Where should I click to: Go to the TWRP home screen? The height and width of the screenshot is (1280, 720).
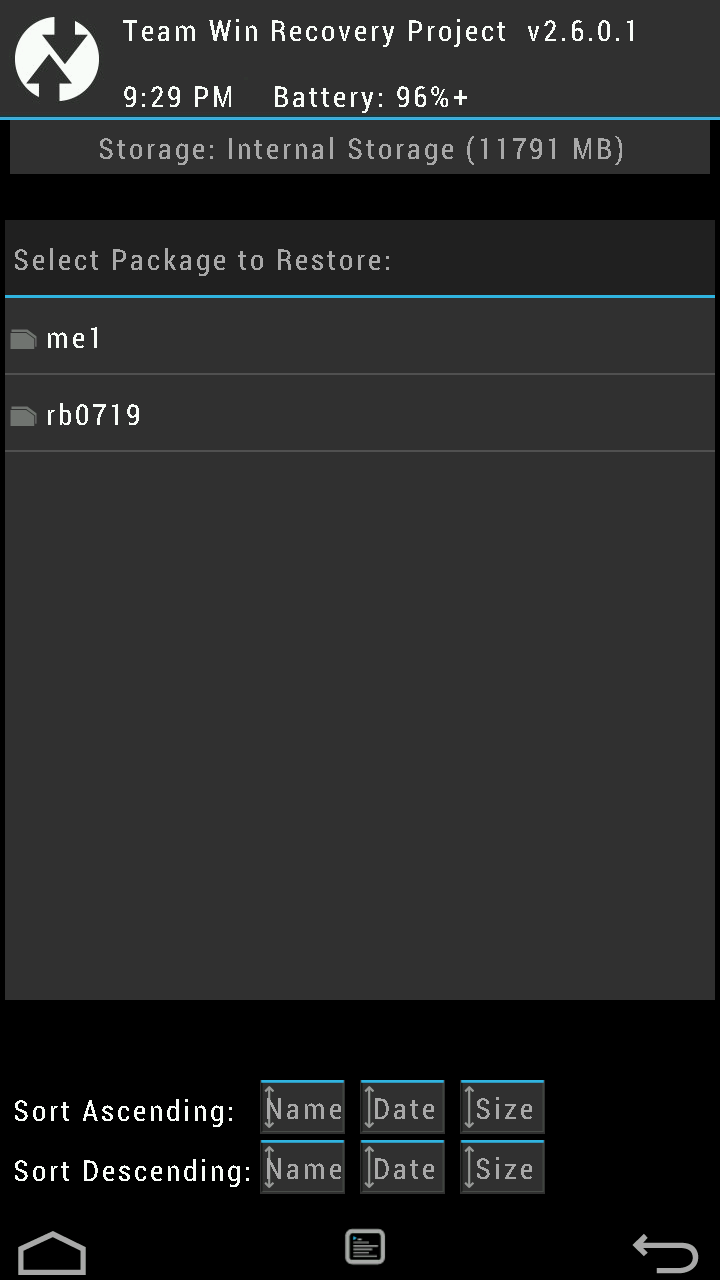[x=52, y=1252]
